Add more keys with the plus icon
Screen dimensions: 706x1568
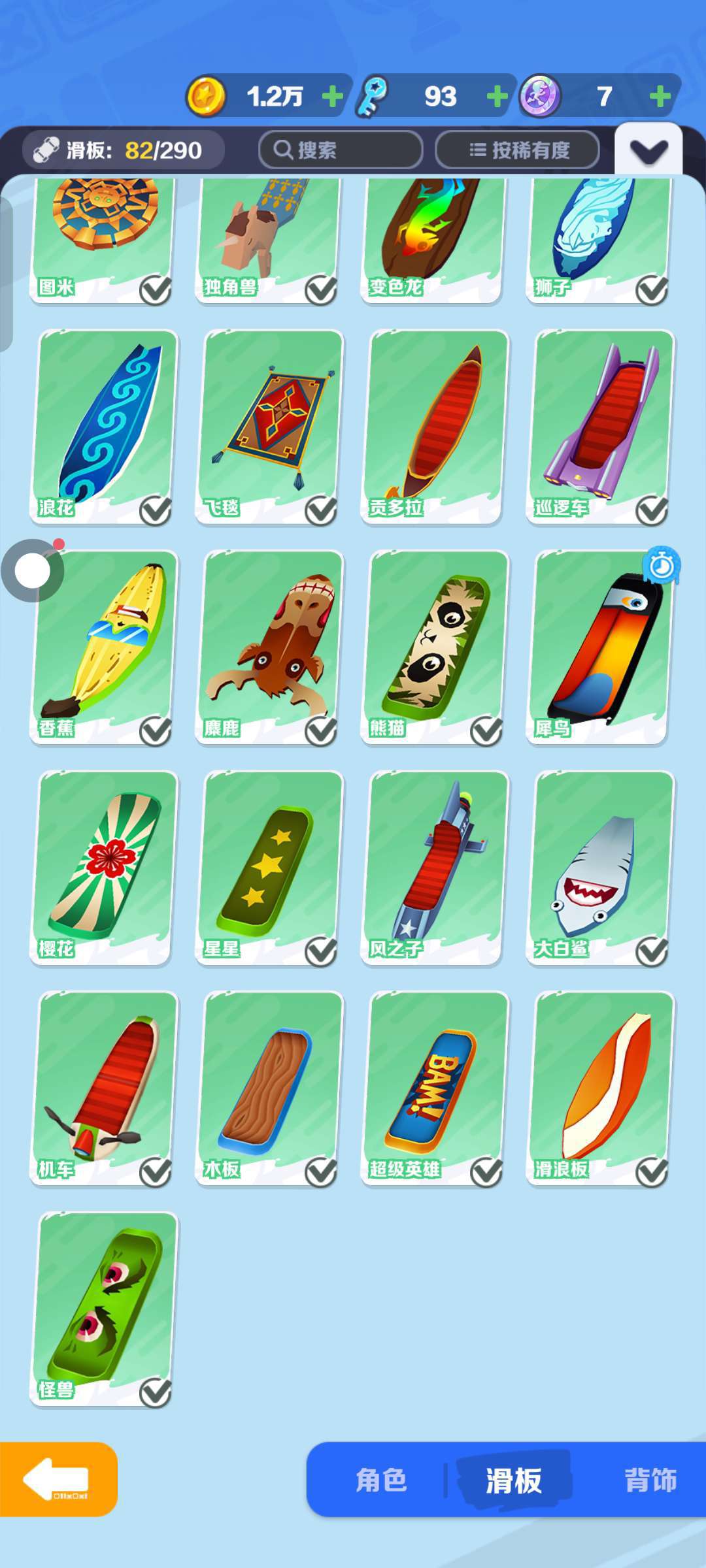pyautogui.click(x=497, y=97)
